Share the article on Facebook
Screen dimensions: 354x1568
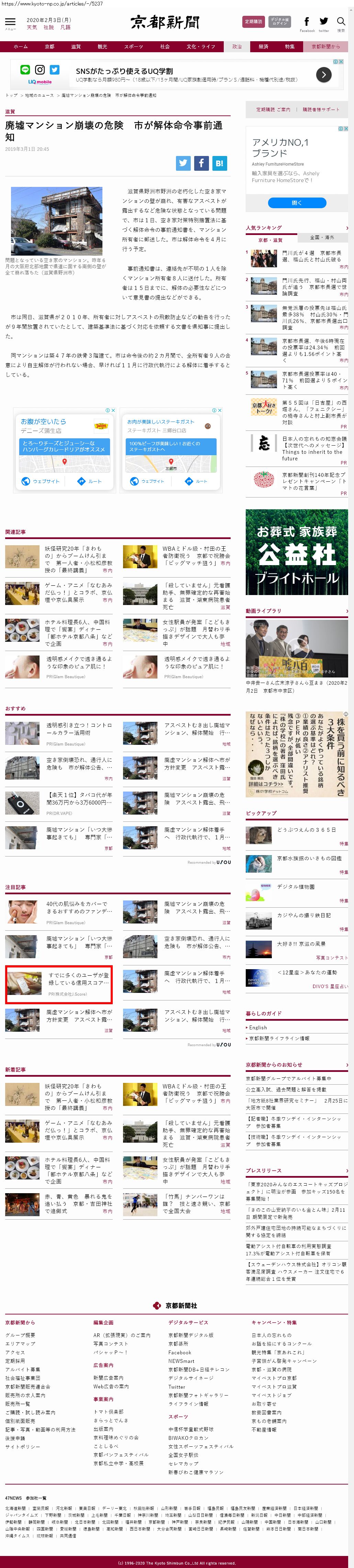[201, 163]
